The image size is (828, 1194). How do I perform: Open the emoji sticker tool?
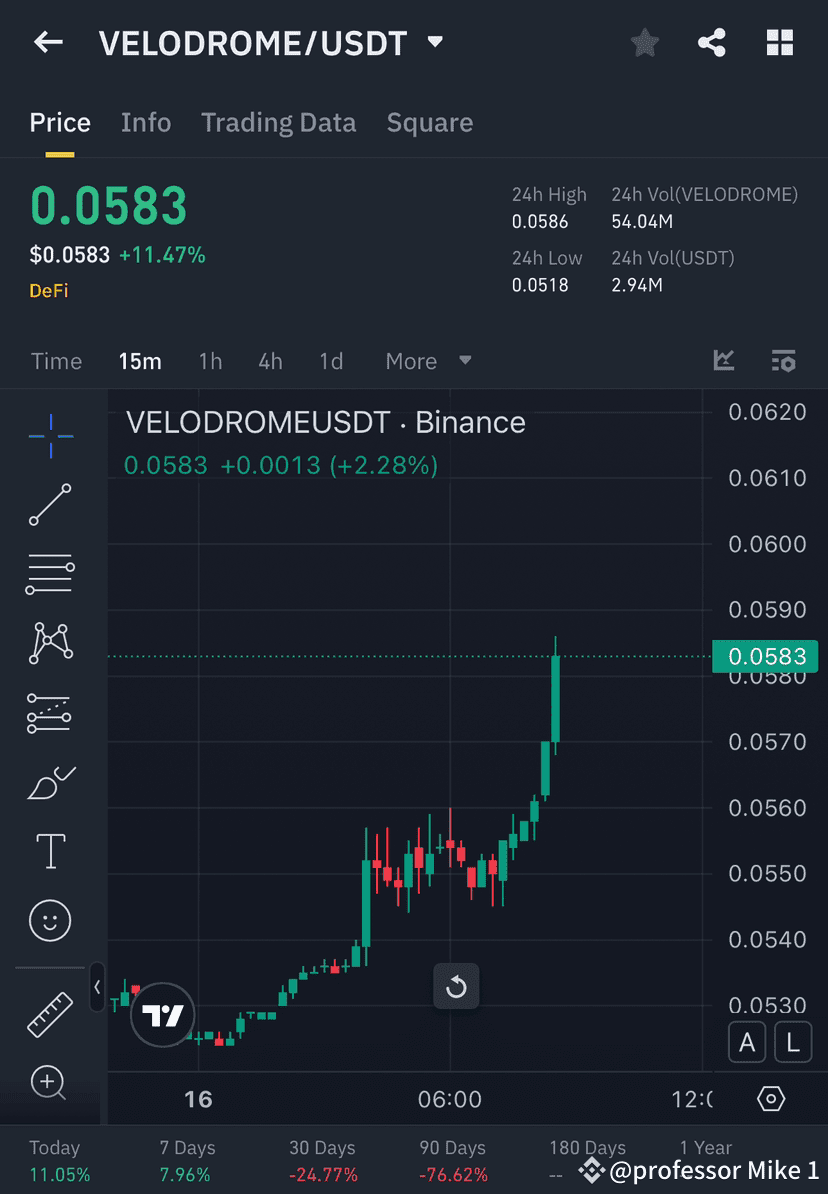coord(50,920)
